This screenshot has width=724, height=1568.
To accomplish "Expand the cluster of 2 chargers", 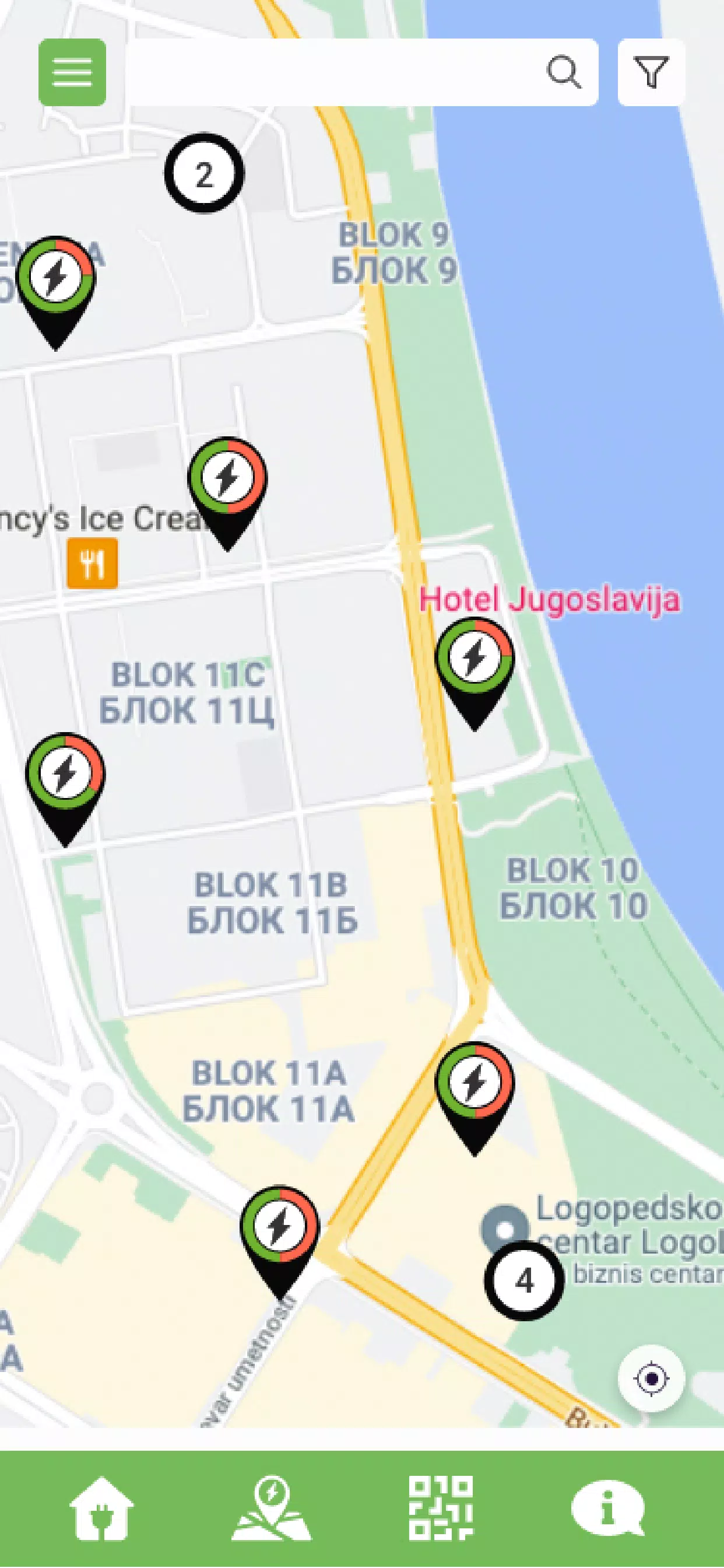I will 204,173.
